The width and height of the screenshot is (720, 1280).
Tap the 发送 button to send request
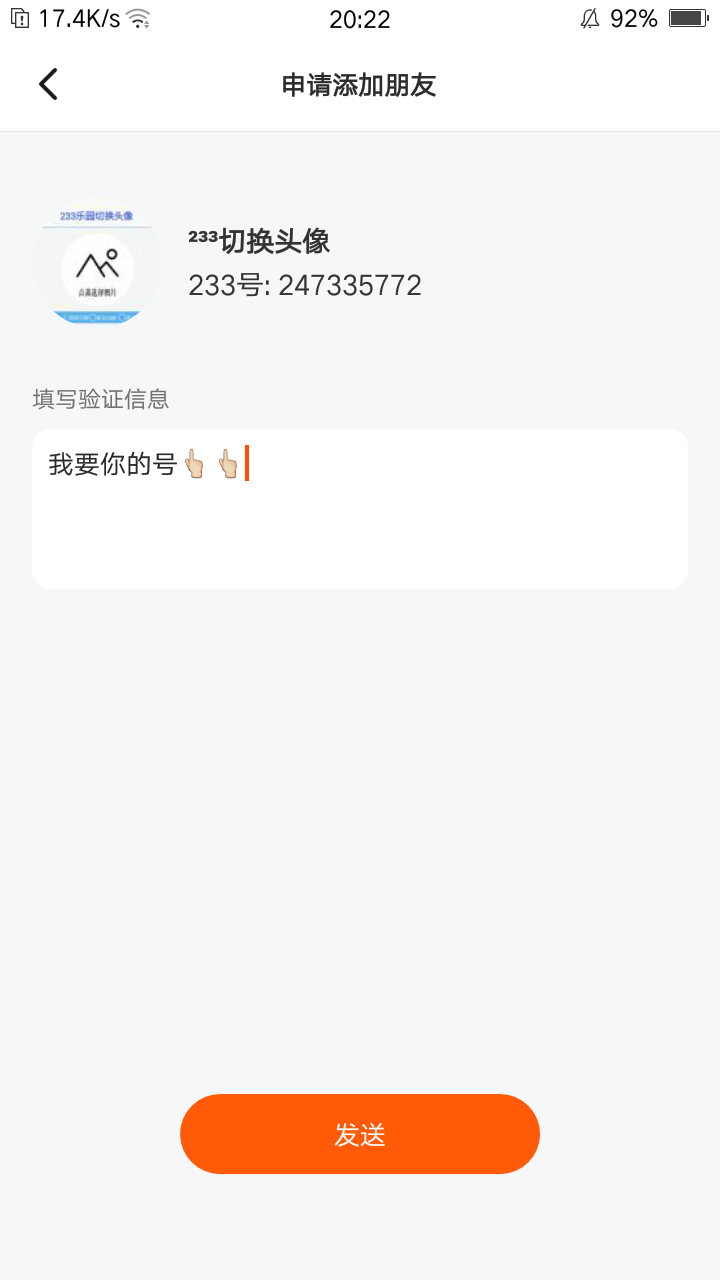(x=360, y=1134)
